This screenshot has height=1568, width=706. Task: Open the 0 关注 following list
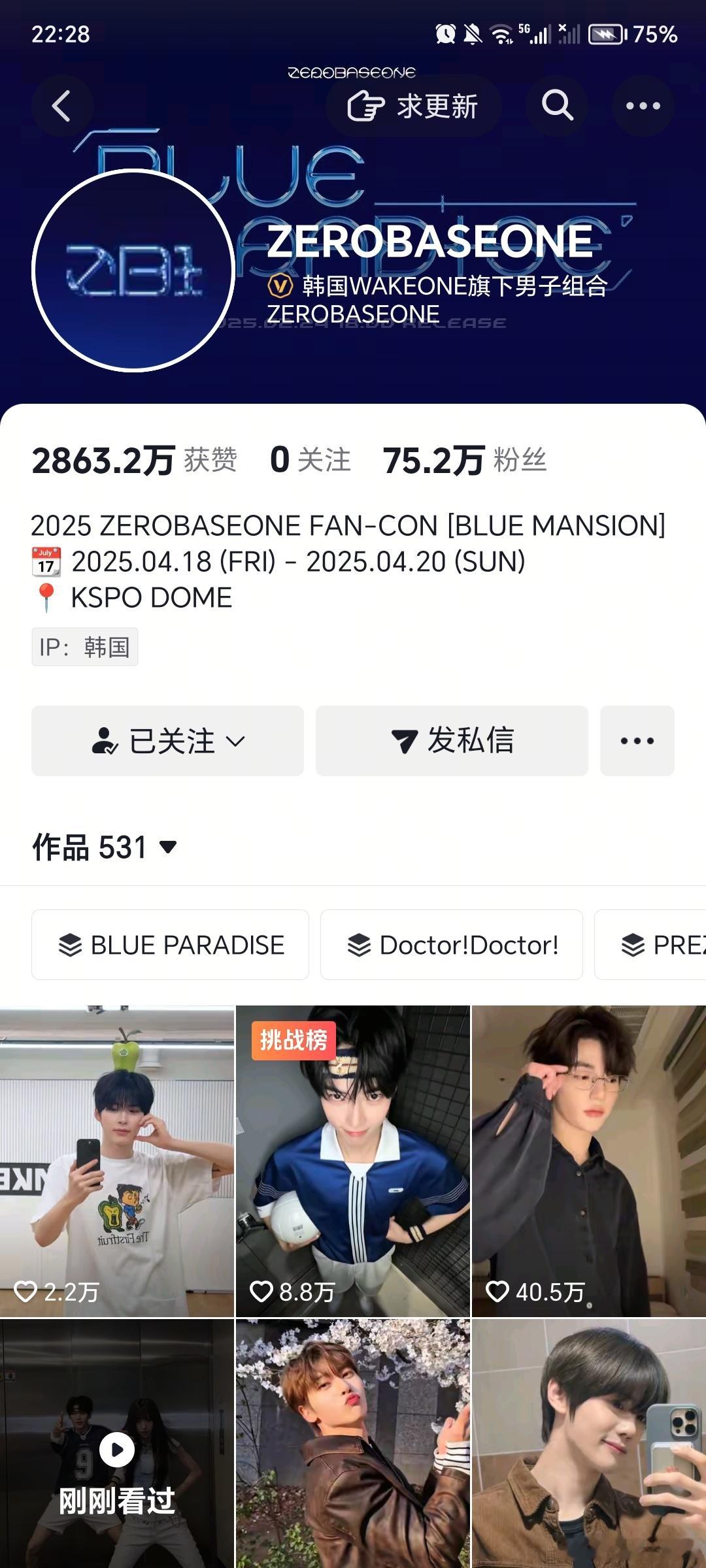pyautogui.click(x=310, y=461)
